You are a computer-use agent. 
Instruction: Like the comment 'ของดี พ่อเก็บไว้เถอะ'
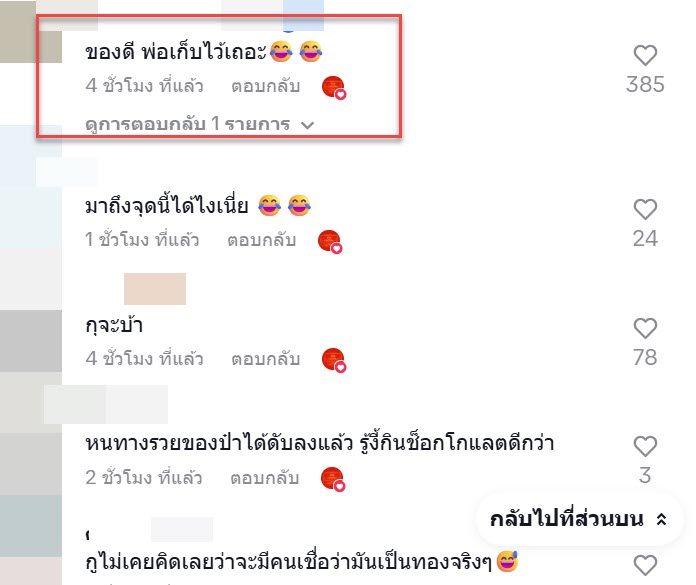[x=645, y=55]
